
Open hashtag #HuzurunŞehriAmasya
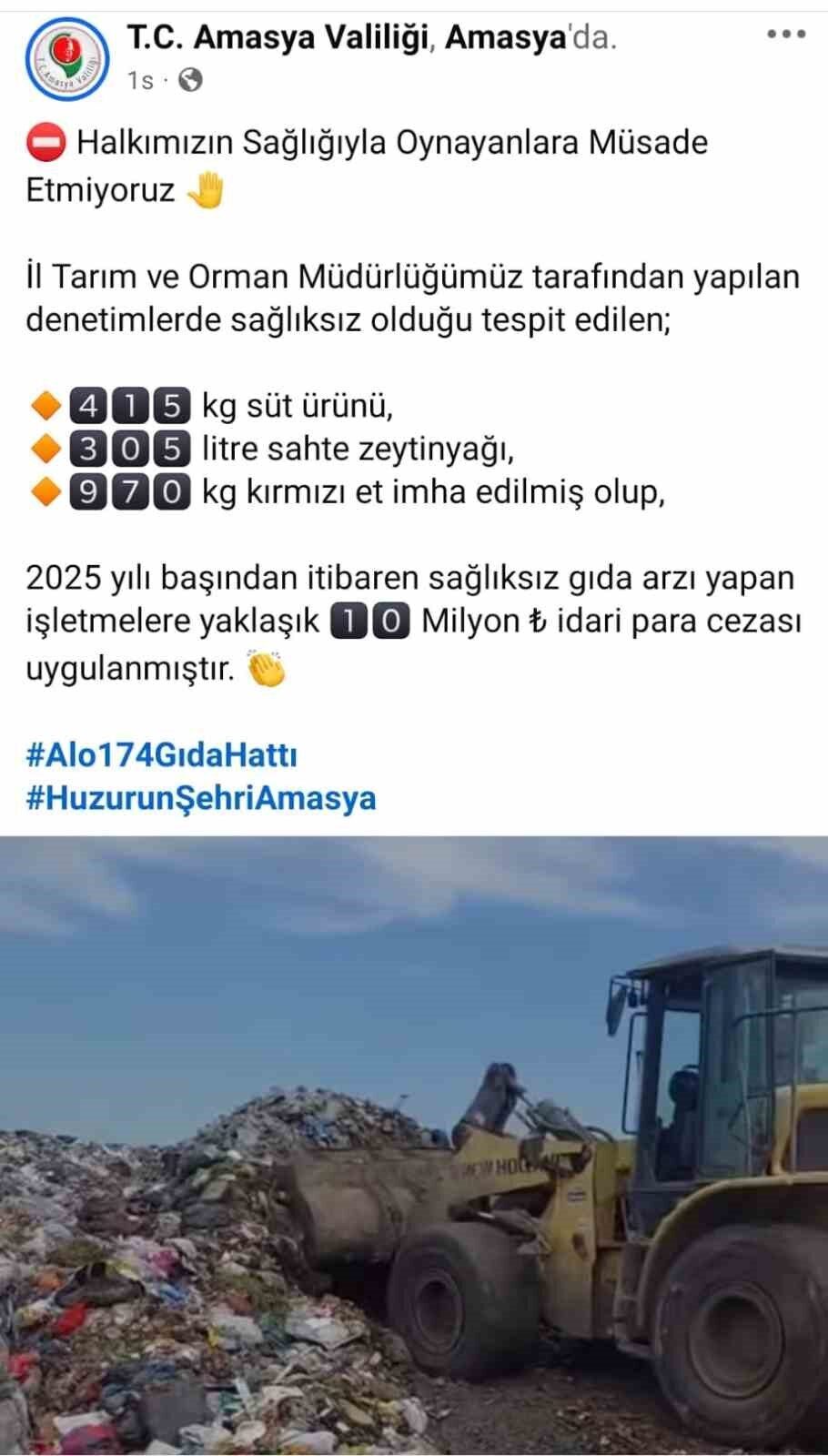(x=201, y=798)
